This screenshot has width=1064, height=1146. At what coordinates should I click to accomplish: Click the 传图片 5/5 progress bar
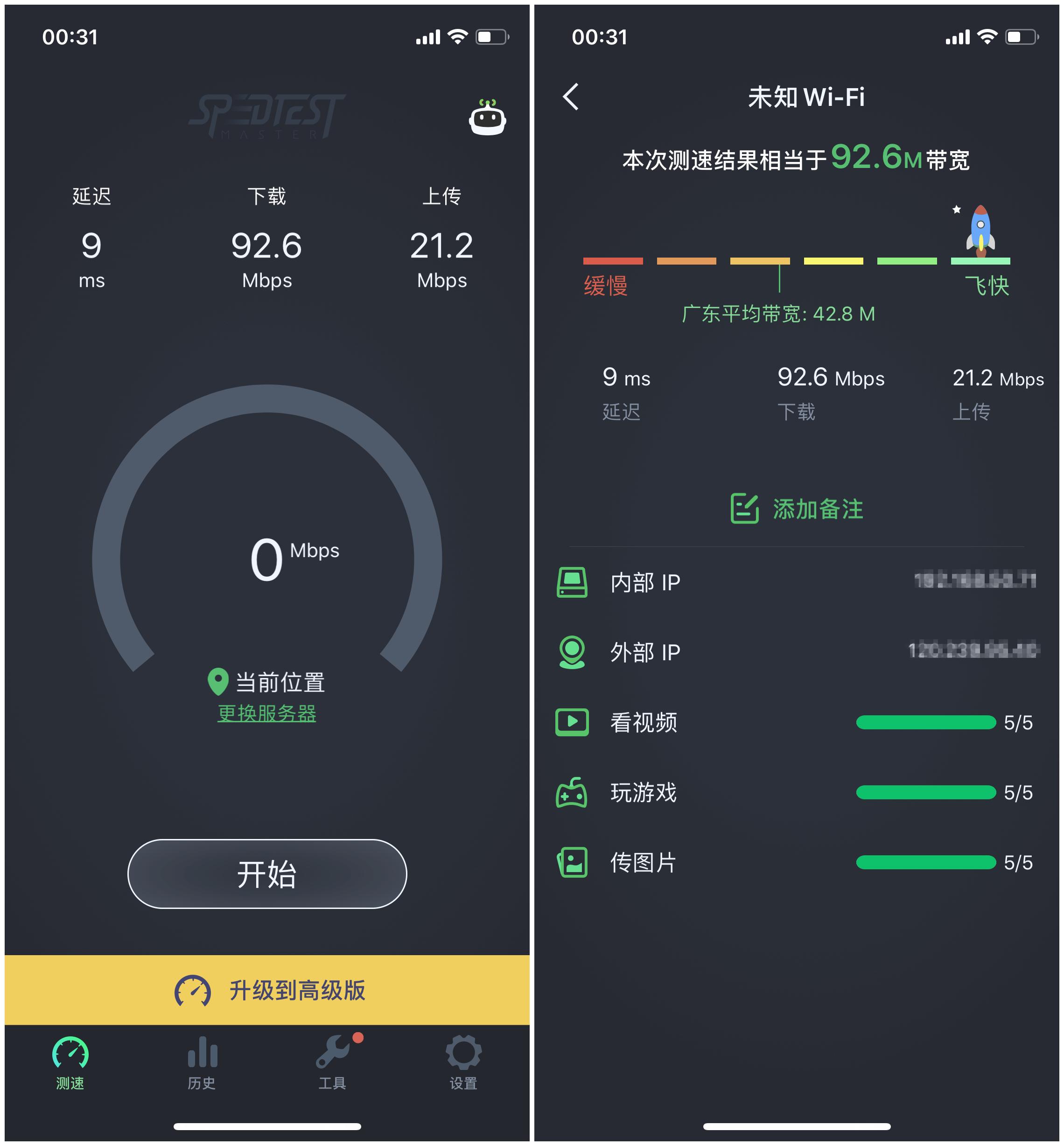click(x=927, y=862)
